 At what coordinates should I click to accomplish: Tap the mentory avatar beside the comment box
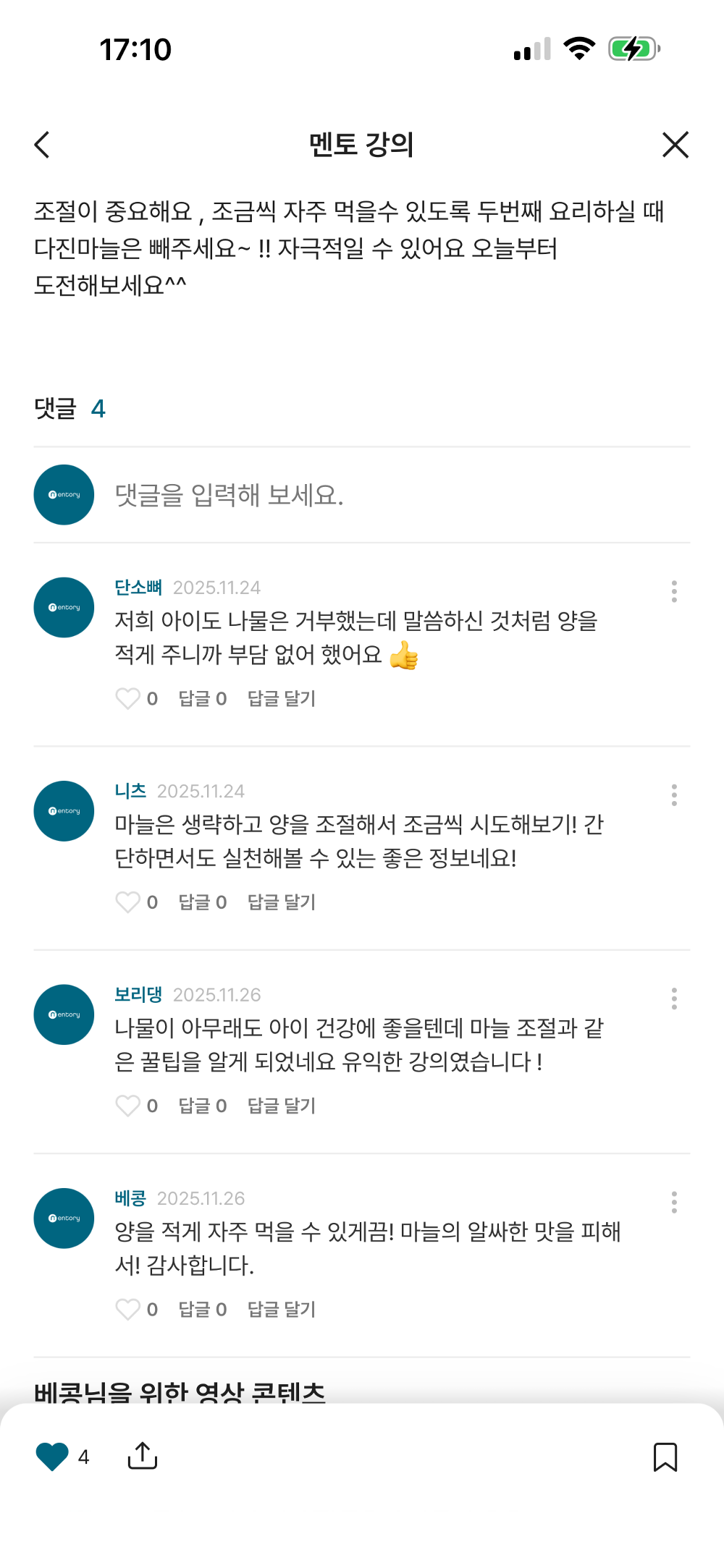click(63, 495)
